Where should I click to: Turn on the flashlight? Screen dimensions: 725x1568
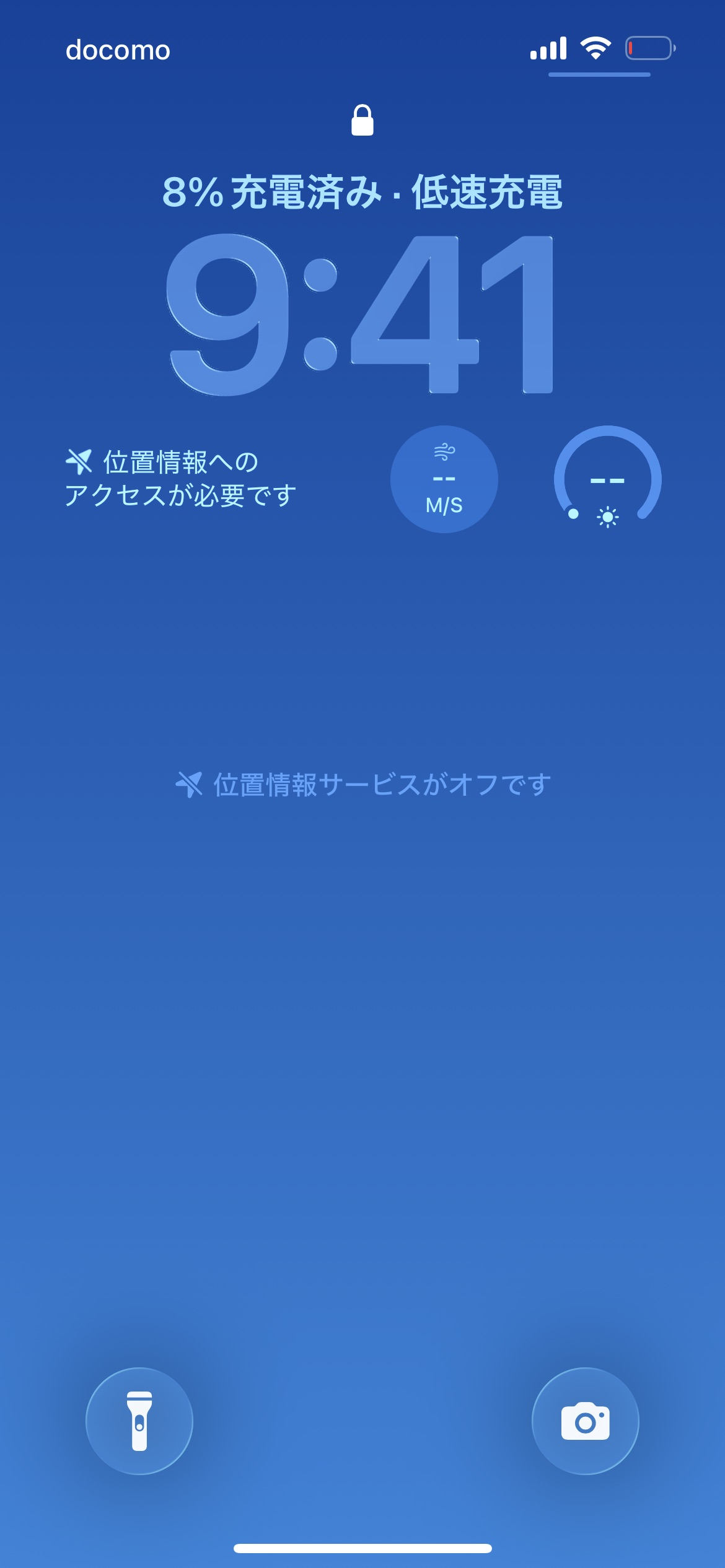(x=139, y=1421)
